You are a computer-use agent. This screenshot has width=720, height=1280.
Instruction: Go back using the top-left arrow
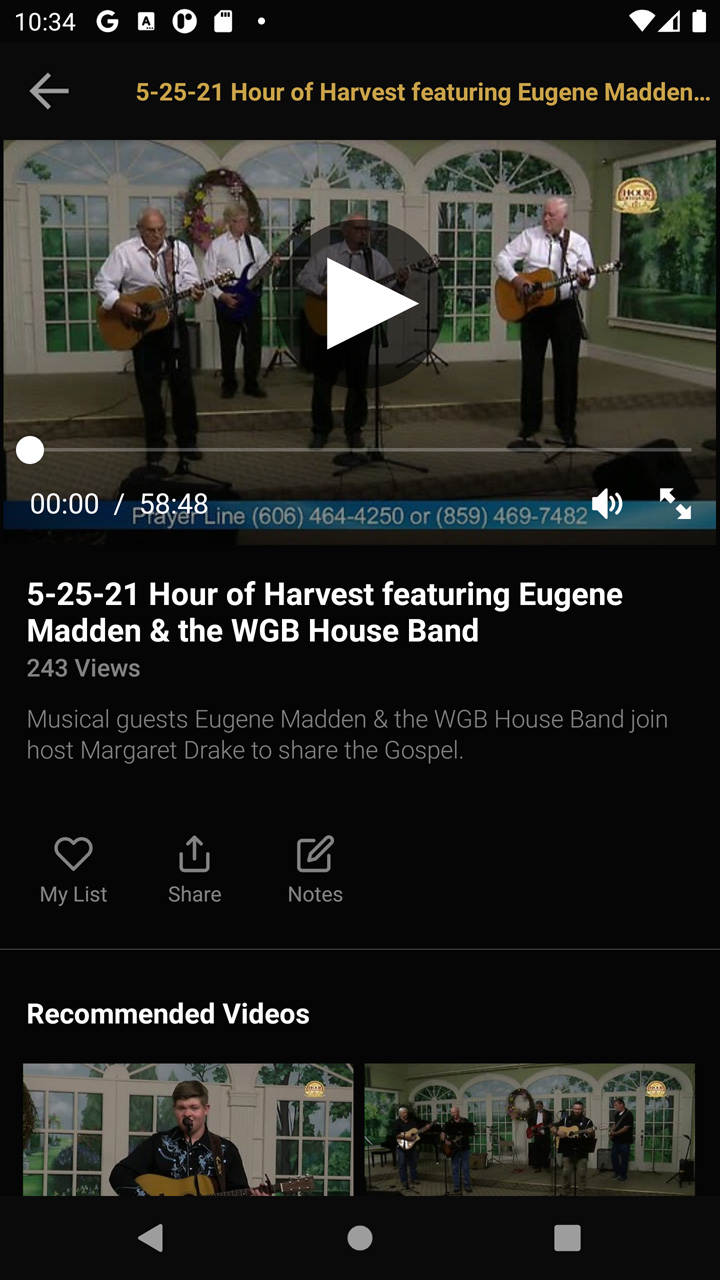(x=49, y=91)
